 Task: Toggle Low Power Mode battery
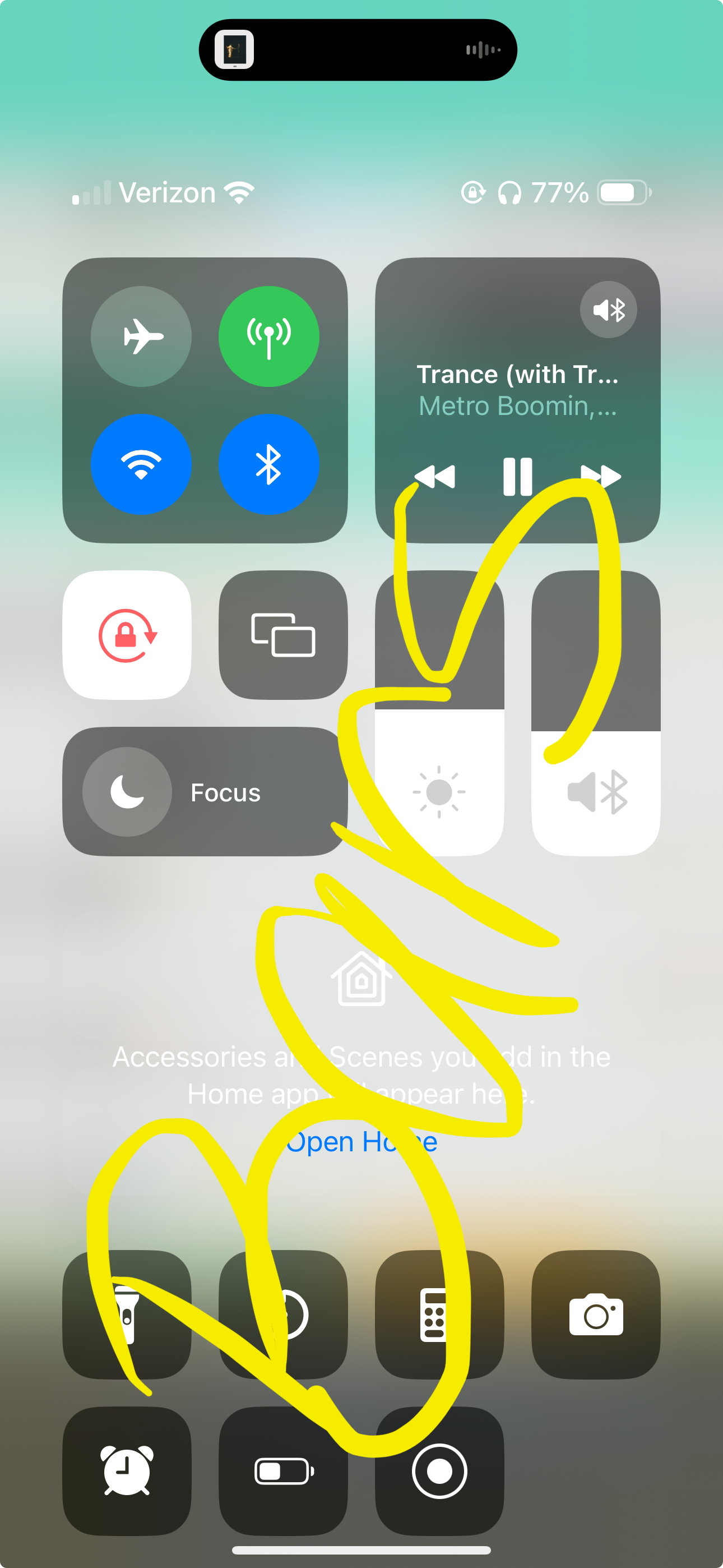284,1471
